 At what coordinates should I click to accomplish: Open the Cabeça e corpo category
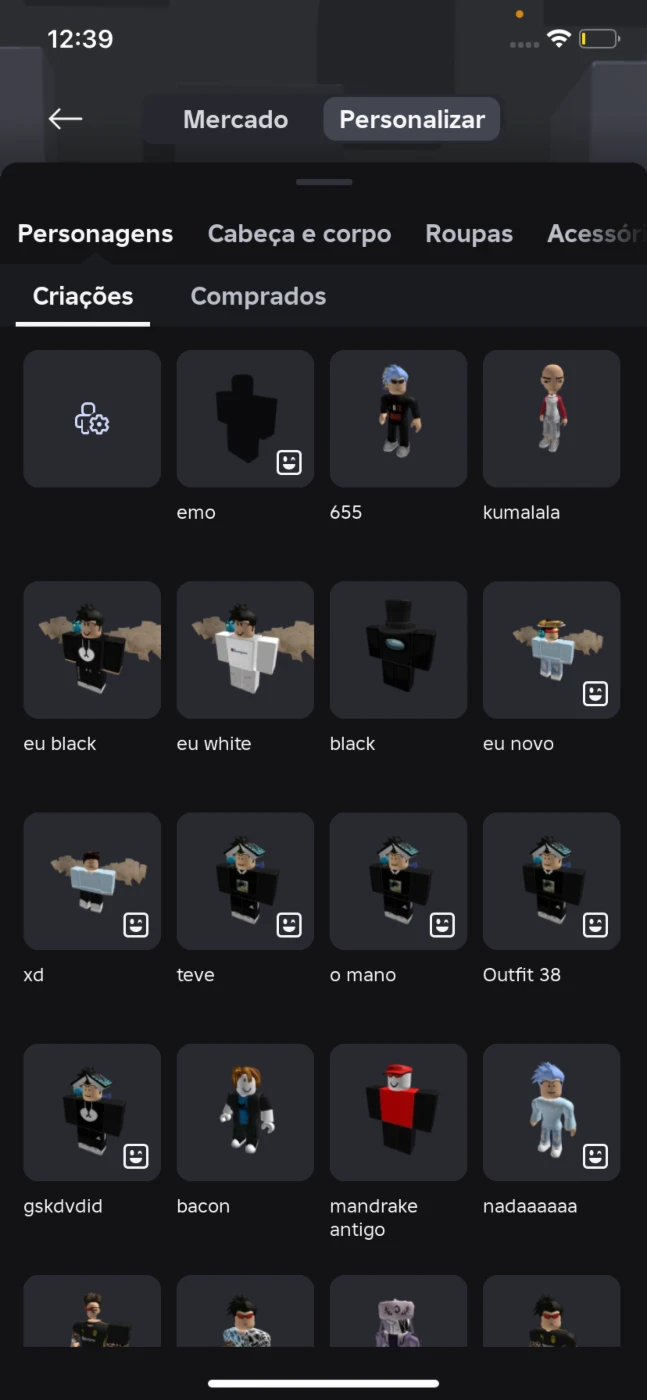[x=299, y=234]
